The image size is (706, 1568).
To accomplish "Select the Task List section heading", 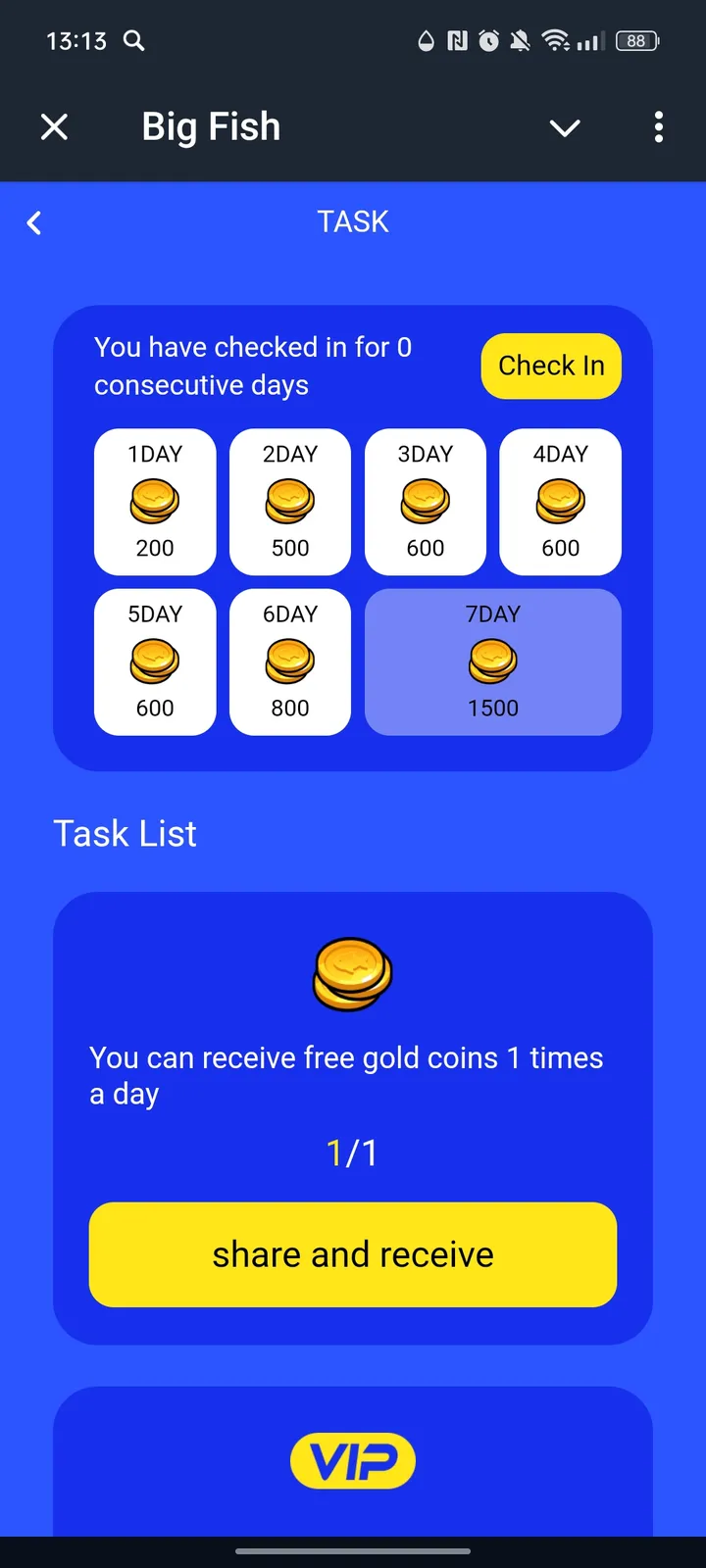I will tap(125, 833).
